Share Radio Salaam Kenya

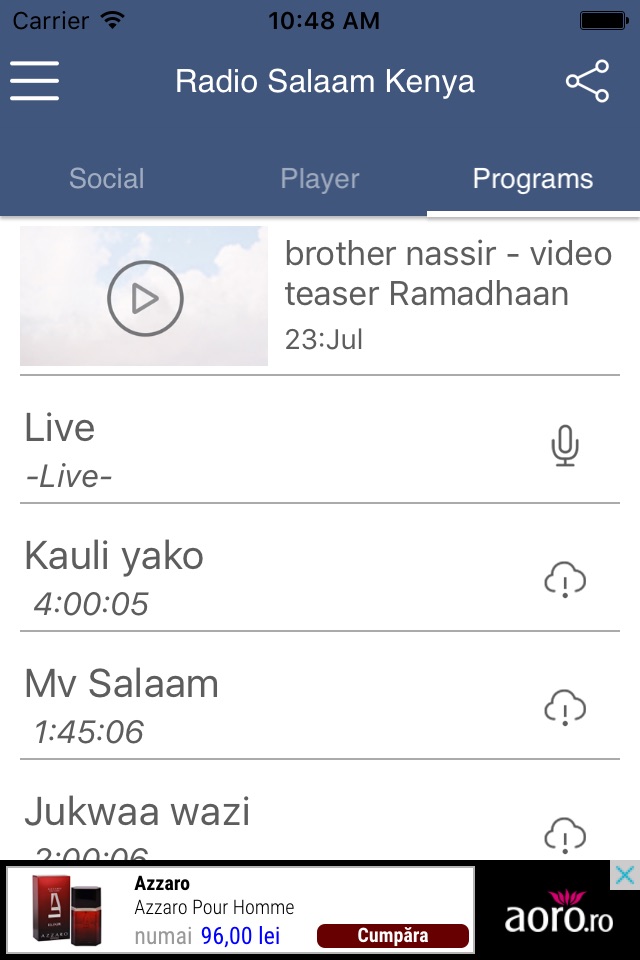click(x=587, y=81)
